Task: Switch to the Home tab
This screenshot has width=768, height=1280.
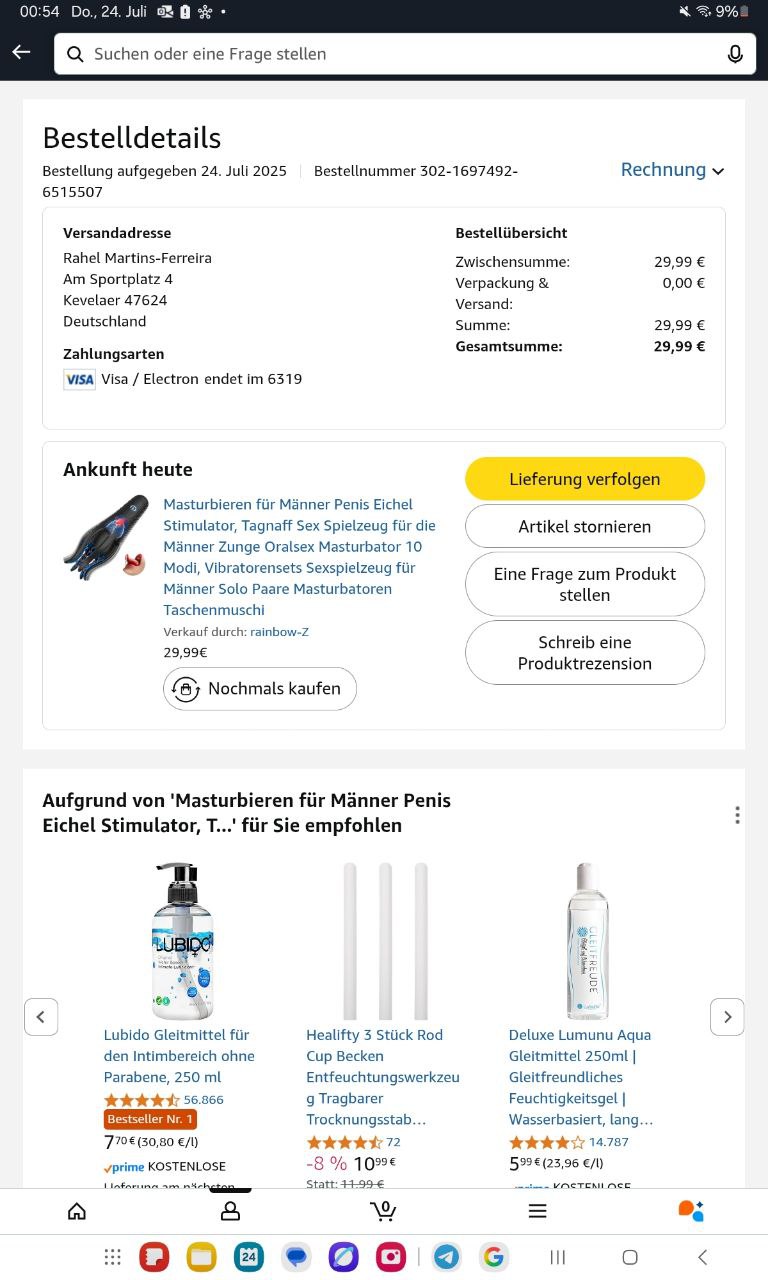Action: 77,1211
